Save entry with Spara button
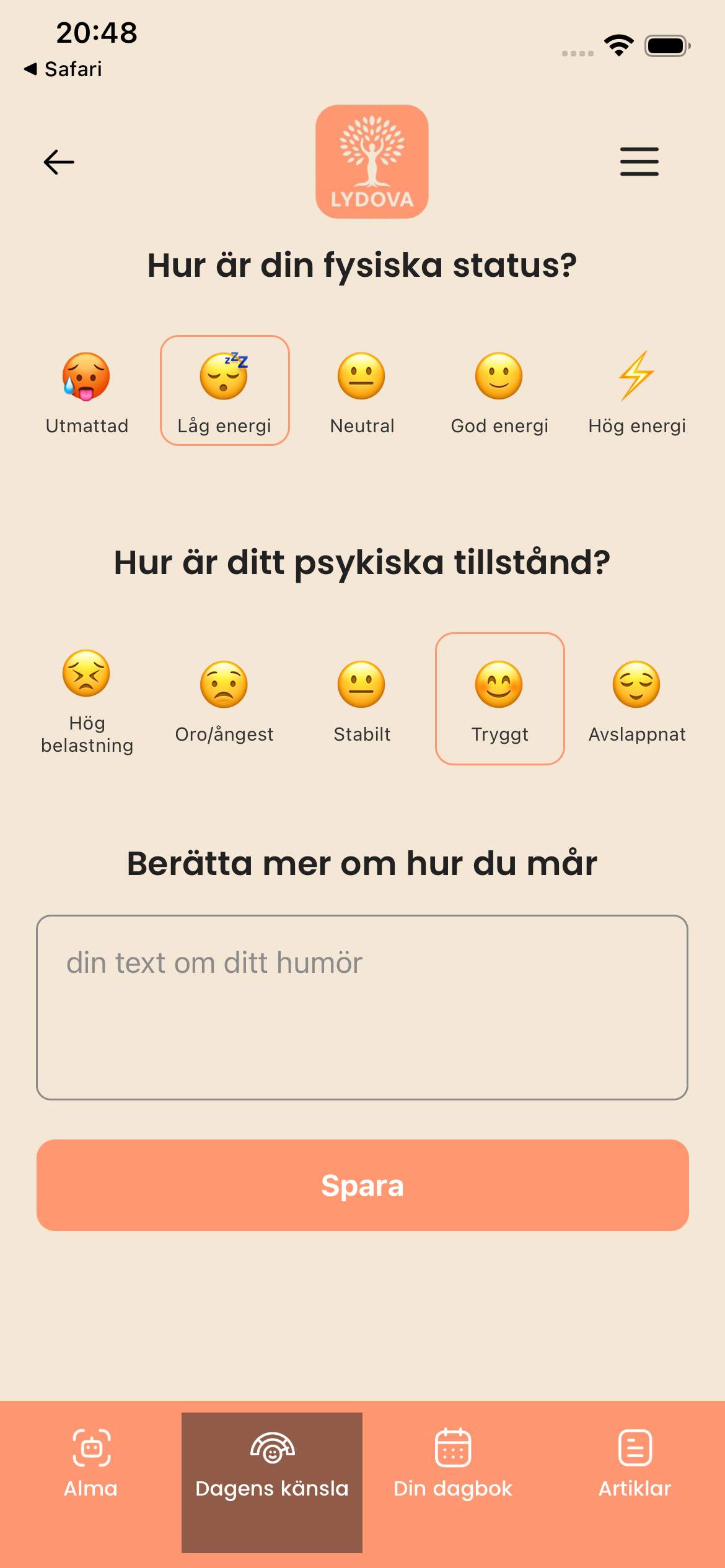 click(362, 1185)
